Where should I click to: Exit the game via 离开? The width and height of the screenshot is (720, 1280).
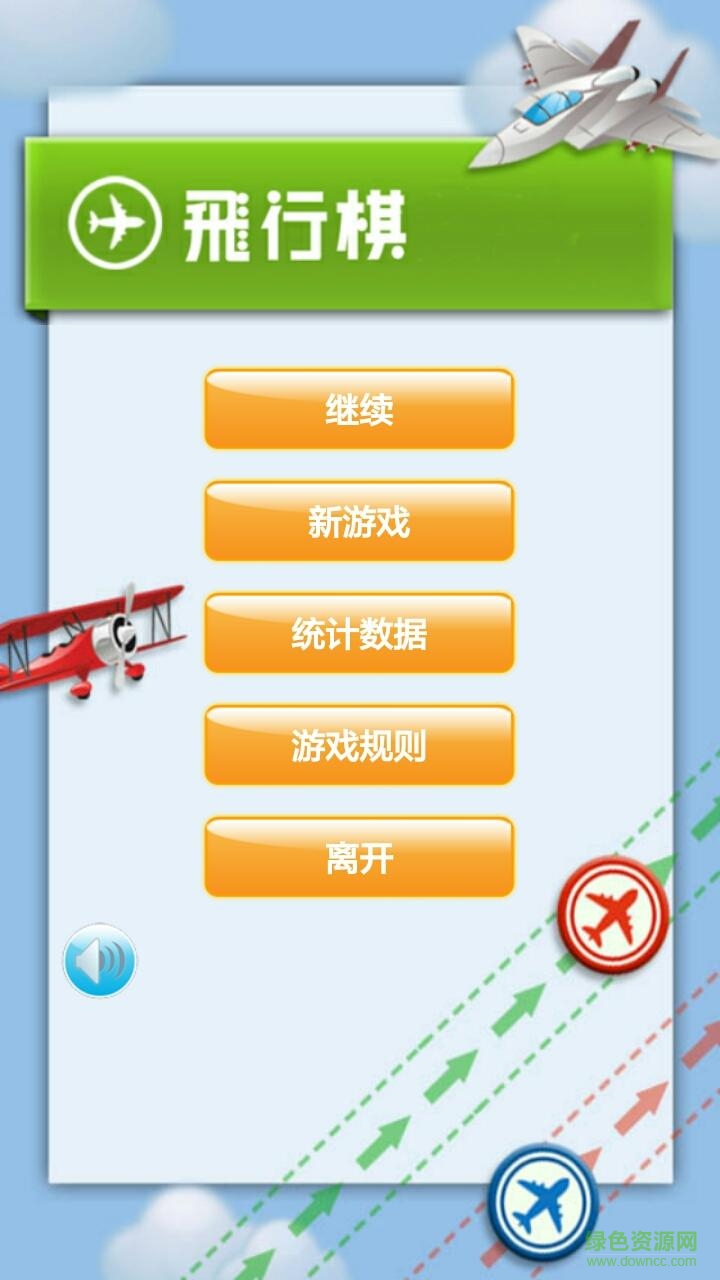coord(359,857)
